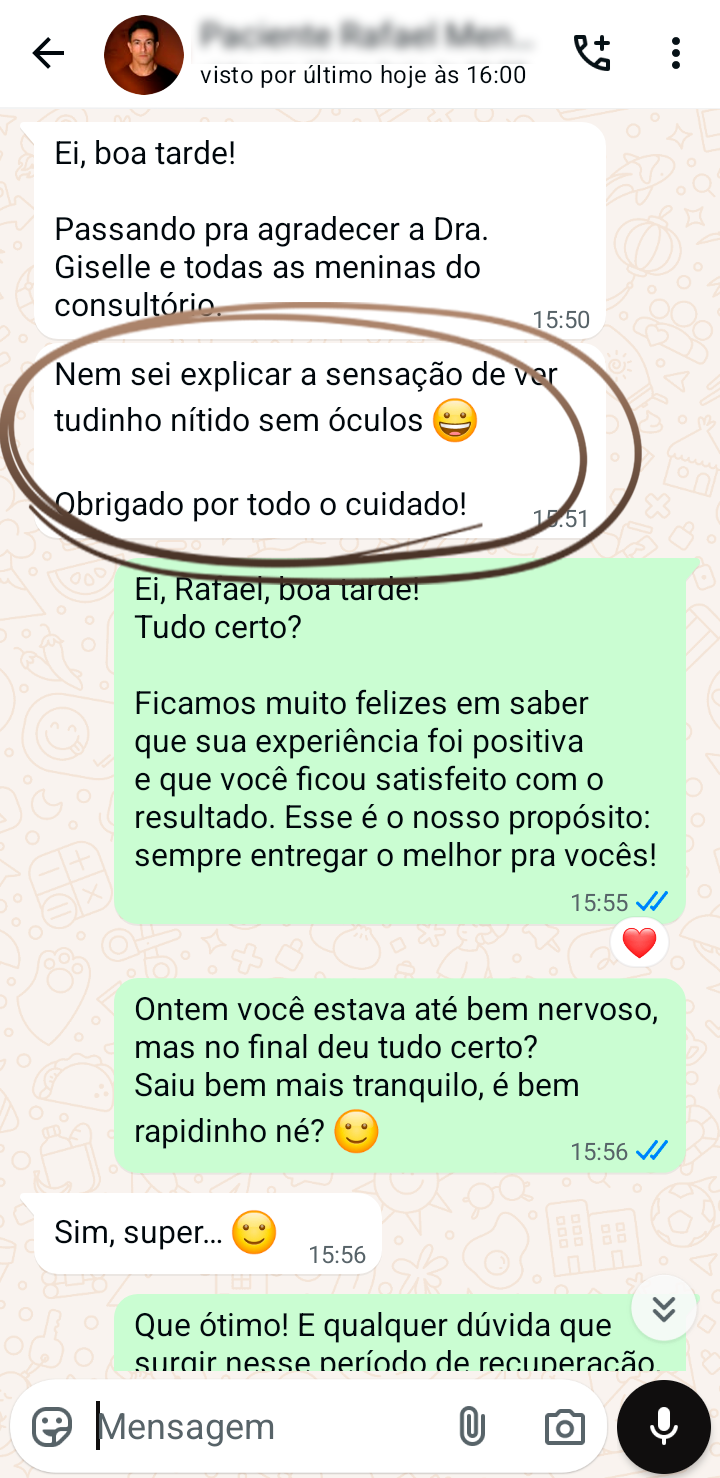Viewport: 720px width, 1478px height.
Task: Open the camera from the message bar
Action: tap(564, 1426)
